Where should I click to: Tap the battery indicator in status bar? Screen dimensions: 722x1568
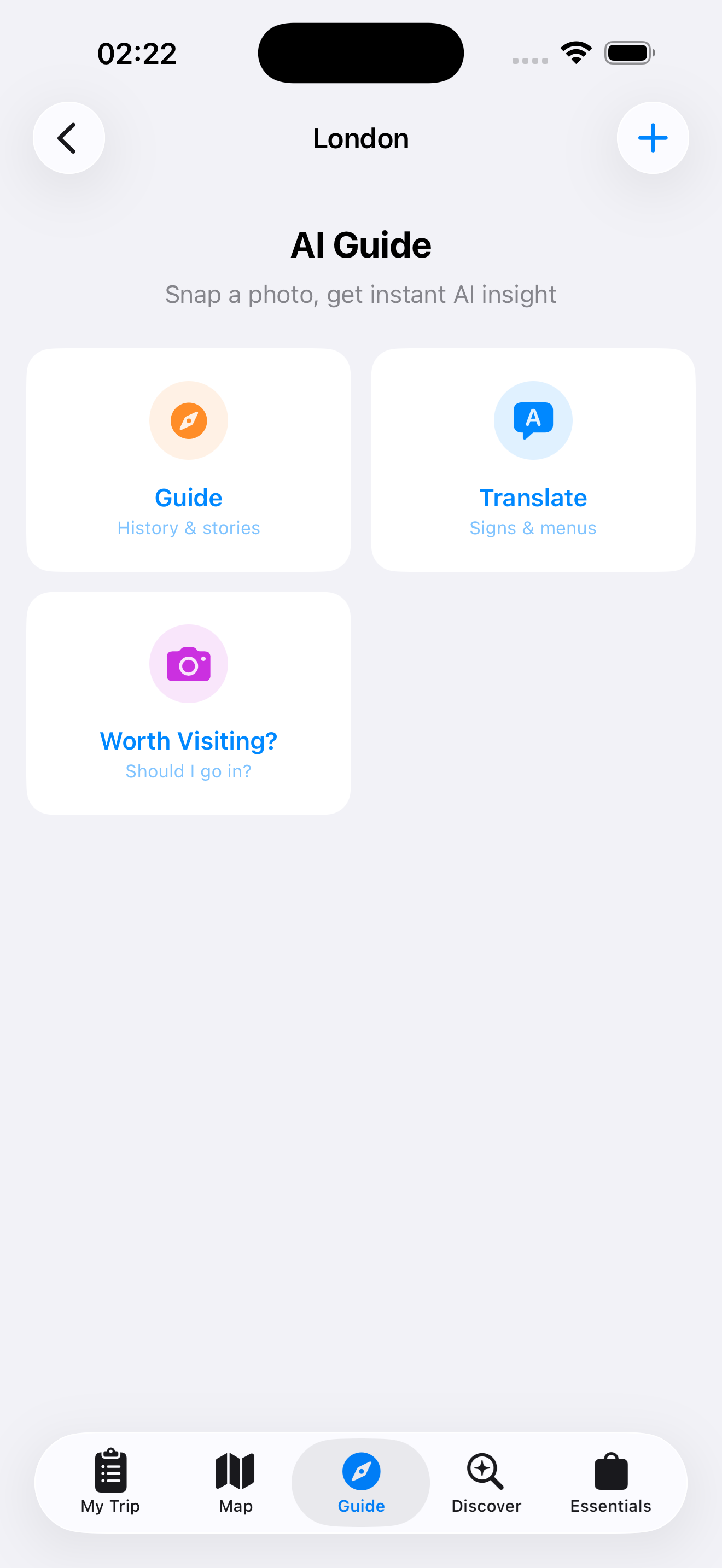[x=630, y=52]
